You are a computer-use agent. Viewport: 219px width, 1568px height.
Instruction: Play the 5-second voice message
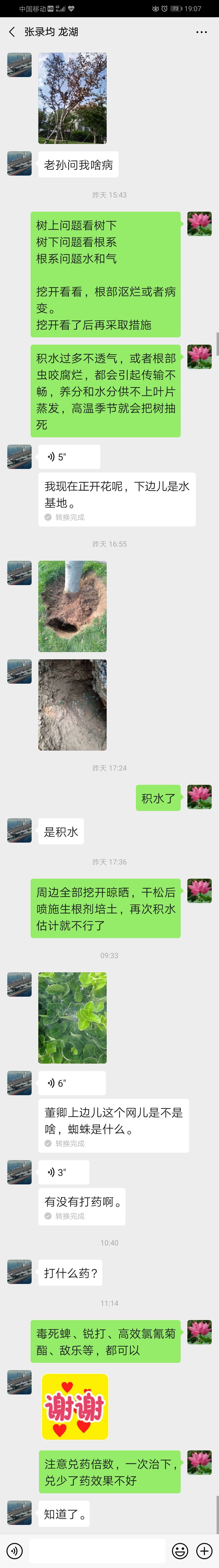pos(69,457)
